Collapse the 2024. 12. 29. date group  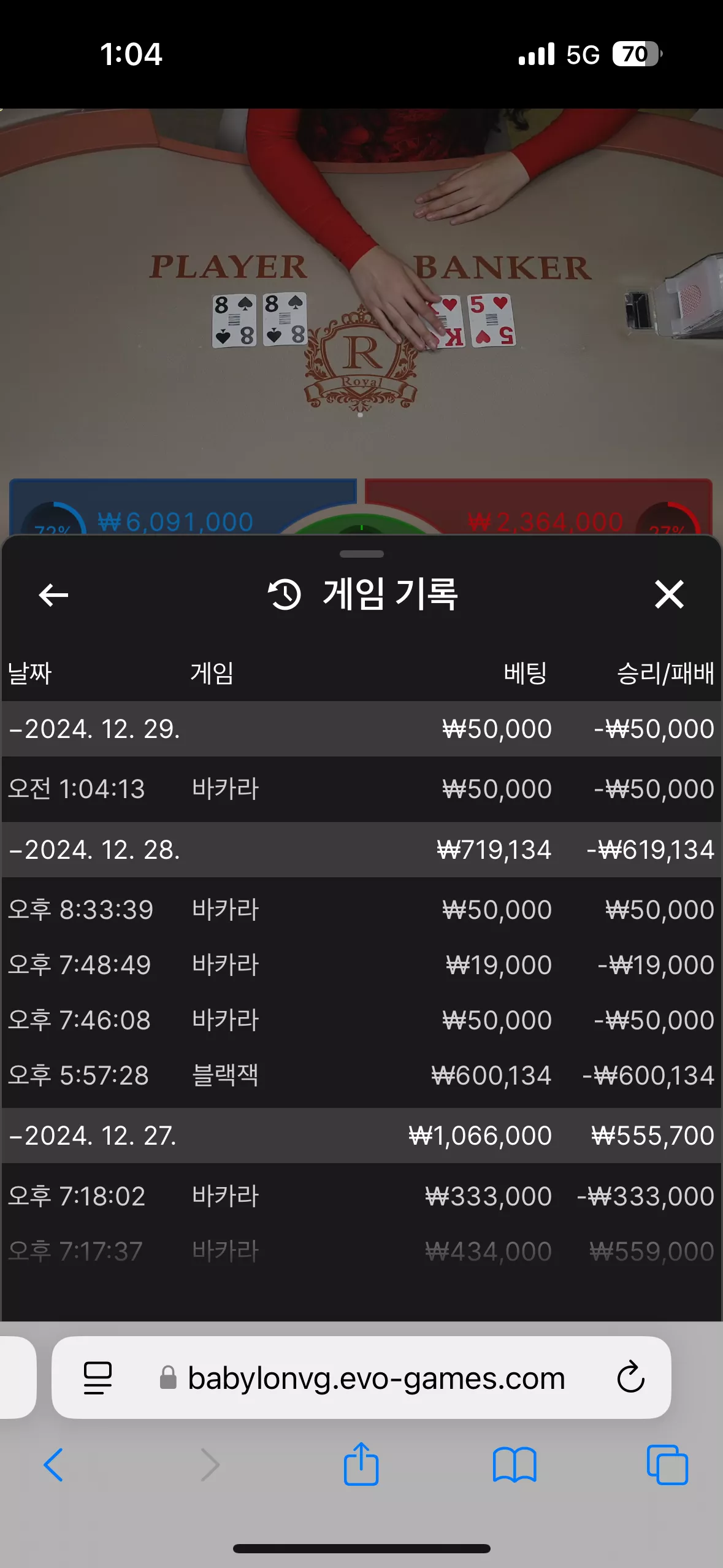coord(361,729)
